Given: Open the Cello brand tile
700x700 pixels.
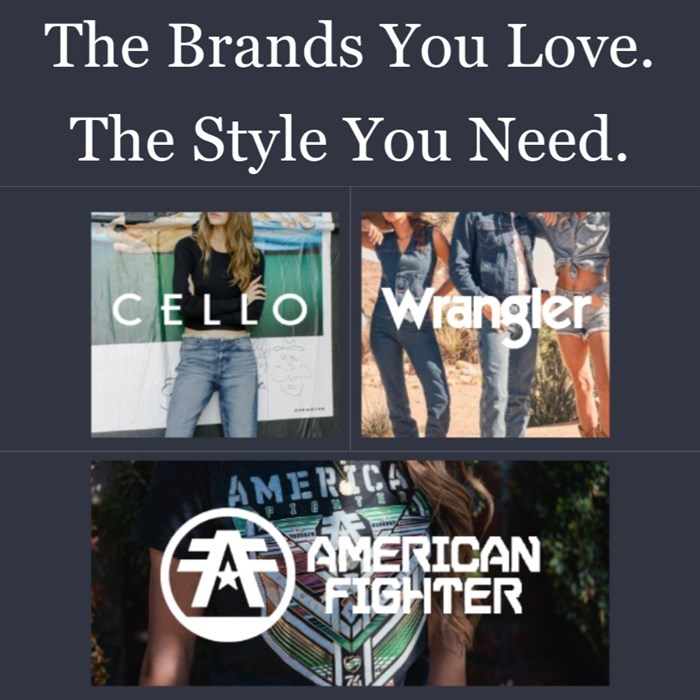Looking at the screenshot, I should 214,324.
